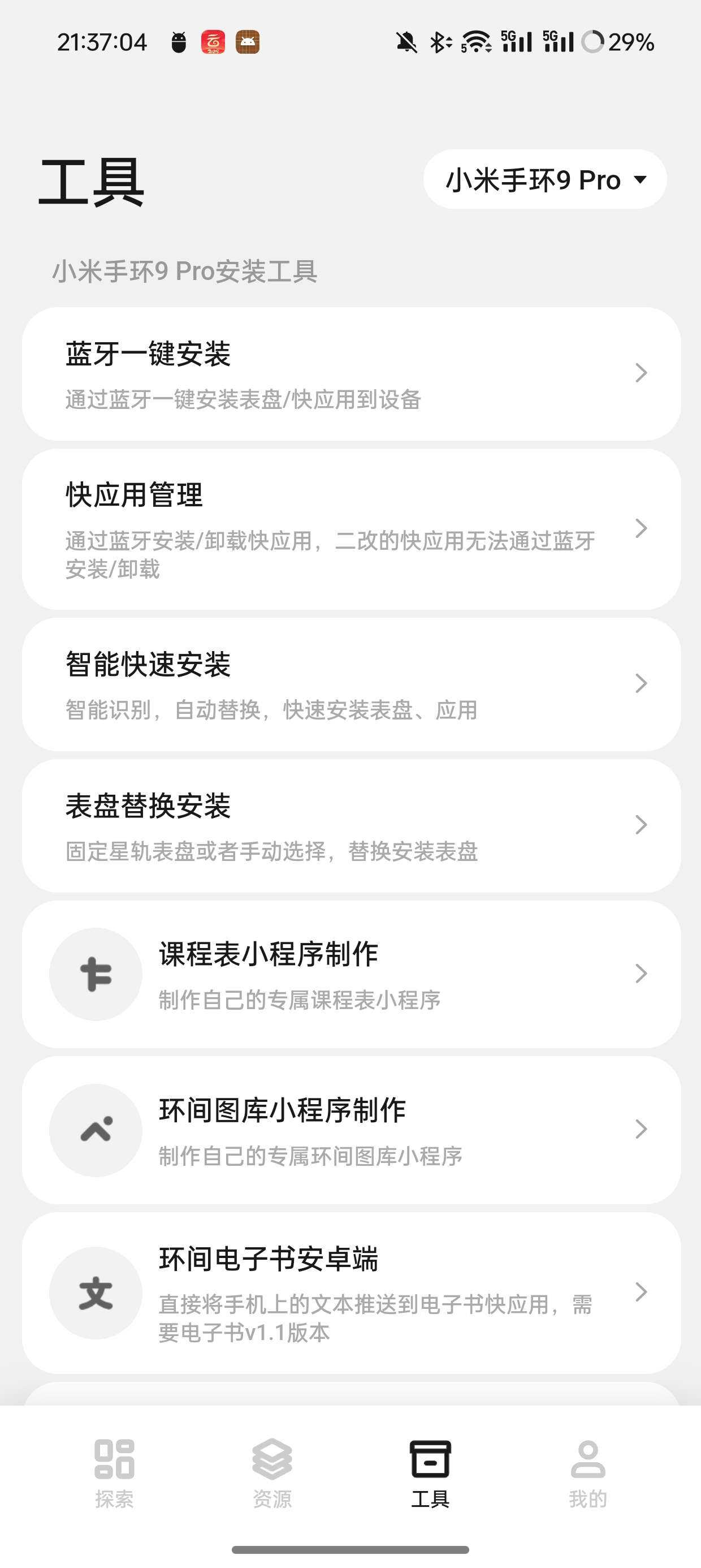This screenshot has height=1568, width=701.
Task: Open 表盘替换安装
Action: coord(351,825)
